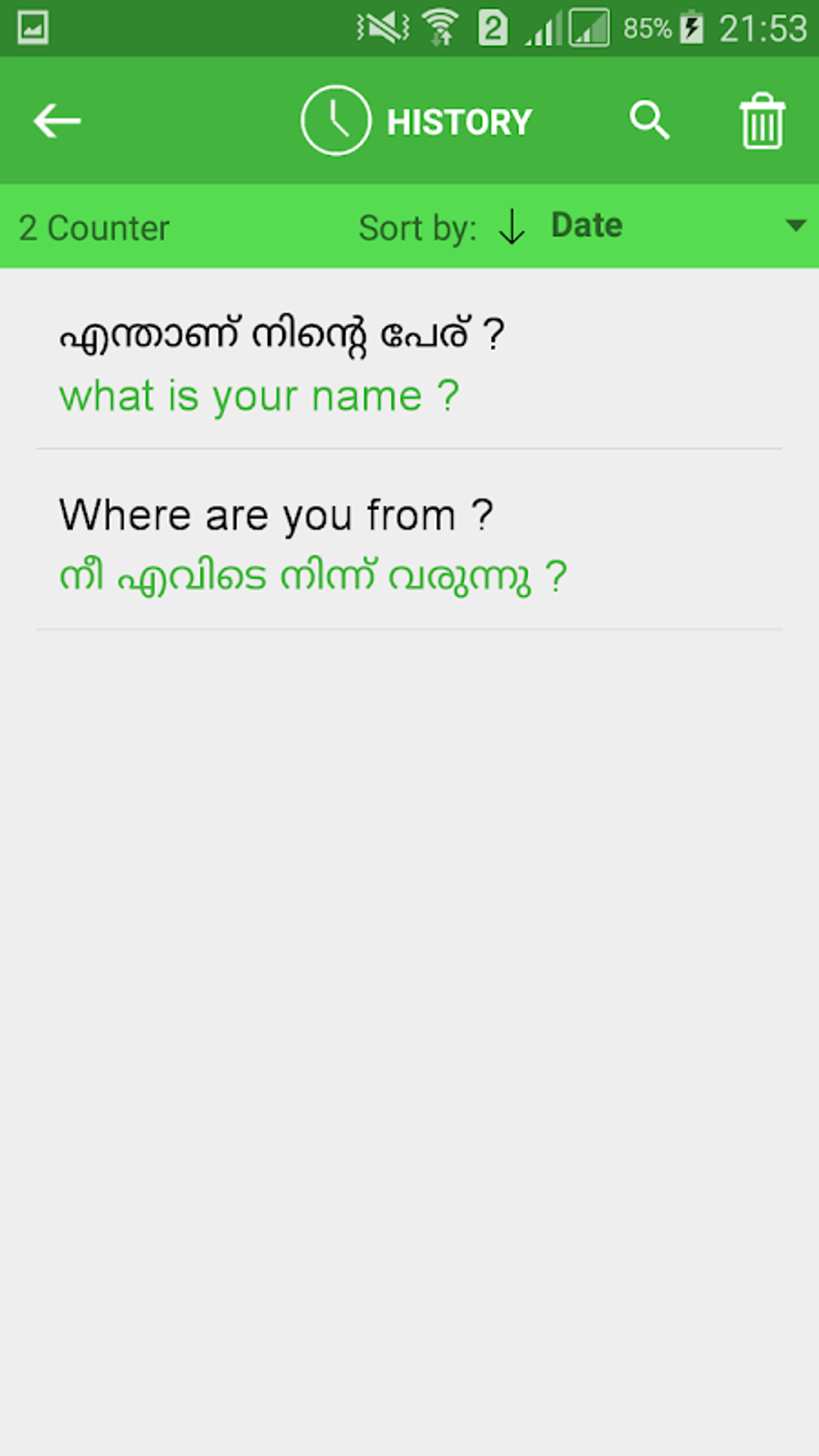Tap the Malayalam translation of 'Where are you from'
The height and width of the screenshot is (1456, 819).
click(314, 574)
